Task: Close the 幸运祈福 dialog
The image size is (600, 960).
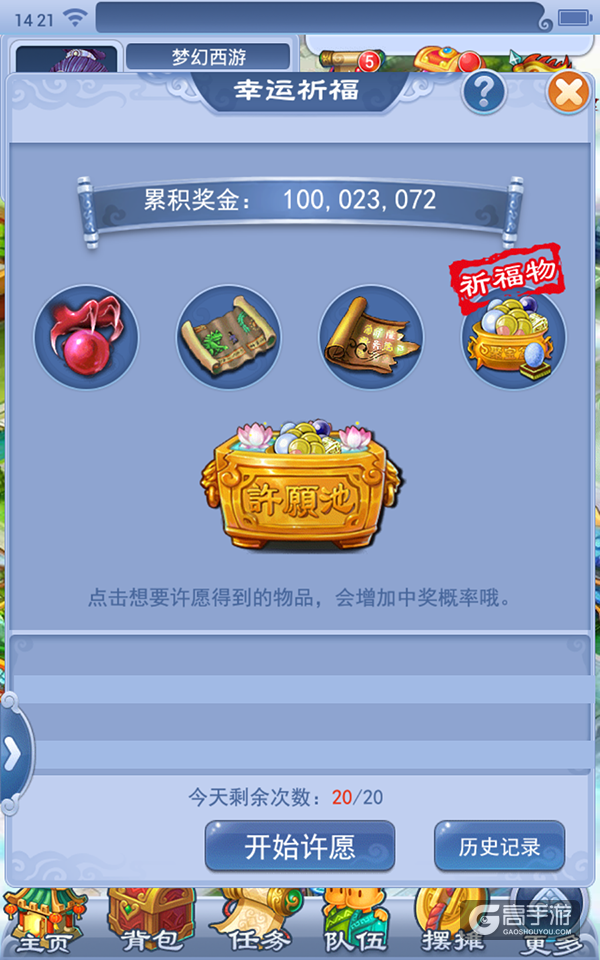Action: 569,92
